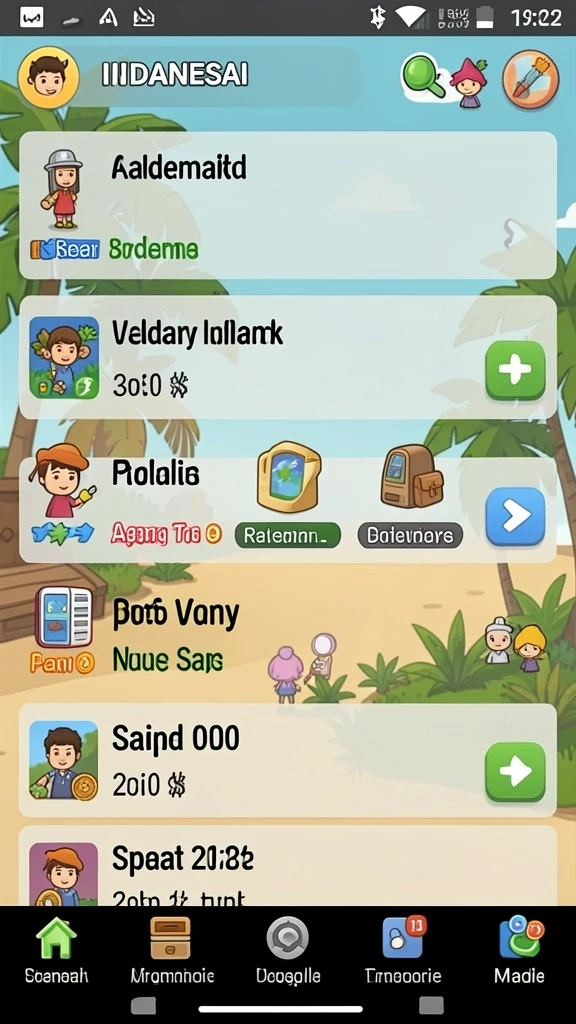This screenshot has width=576, height=1024.
Task: Select the Ratemnn chip
Action: pyautogui.click(x=287, y=536)
